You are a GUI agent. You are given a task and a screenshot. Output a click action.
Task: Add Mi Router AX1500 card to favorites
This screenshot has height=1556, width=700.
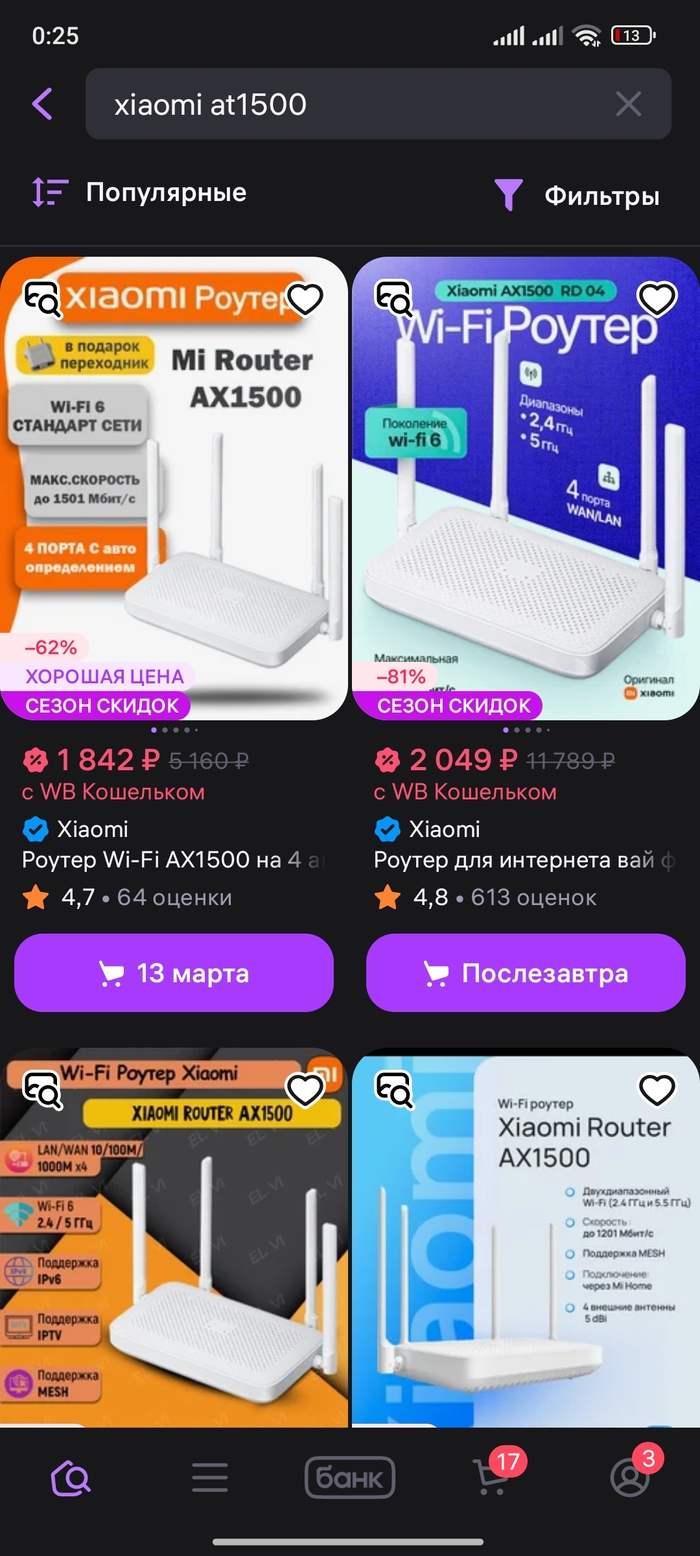coord(305,297)
